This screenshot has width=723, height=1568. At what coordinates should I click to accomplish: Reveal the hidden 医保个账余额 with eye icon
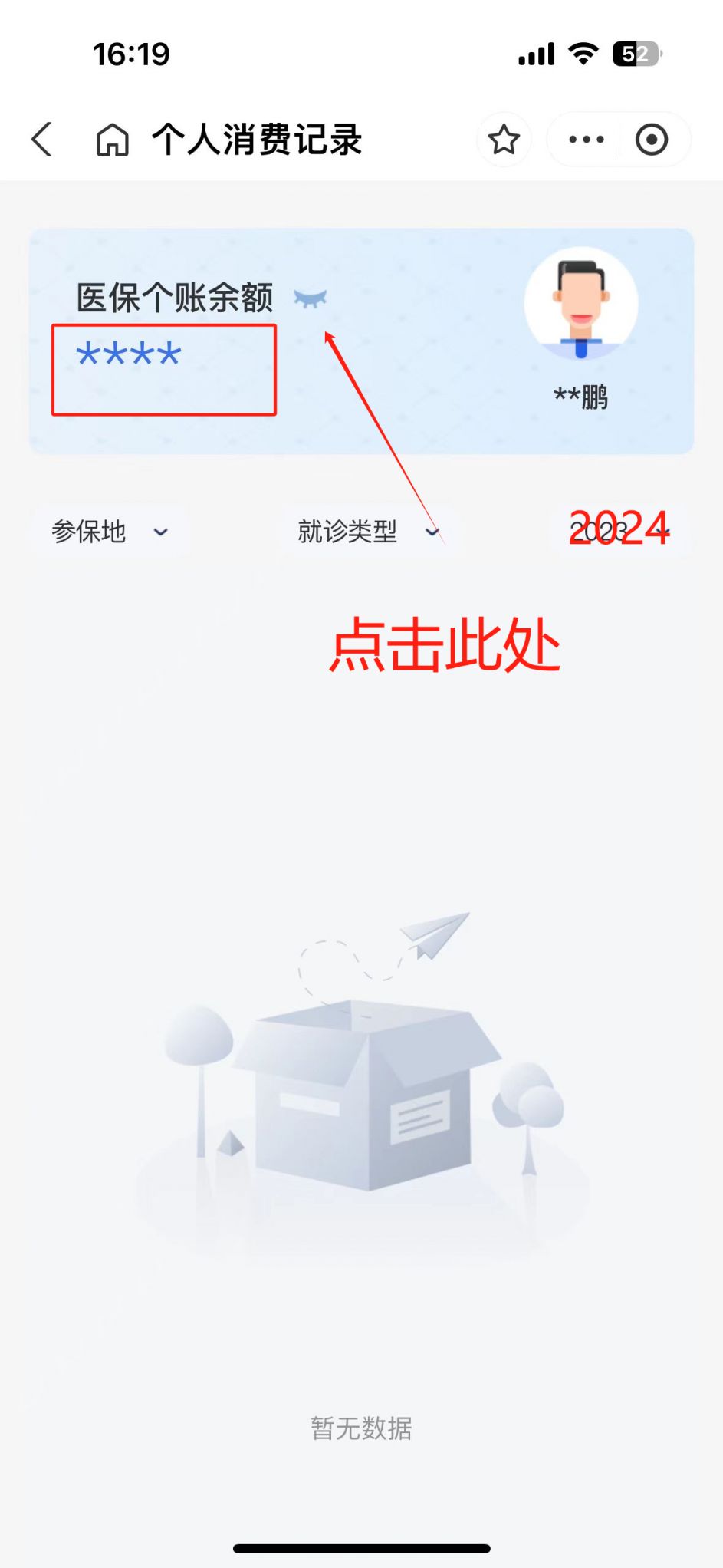tap(311, 298)
